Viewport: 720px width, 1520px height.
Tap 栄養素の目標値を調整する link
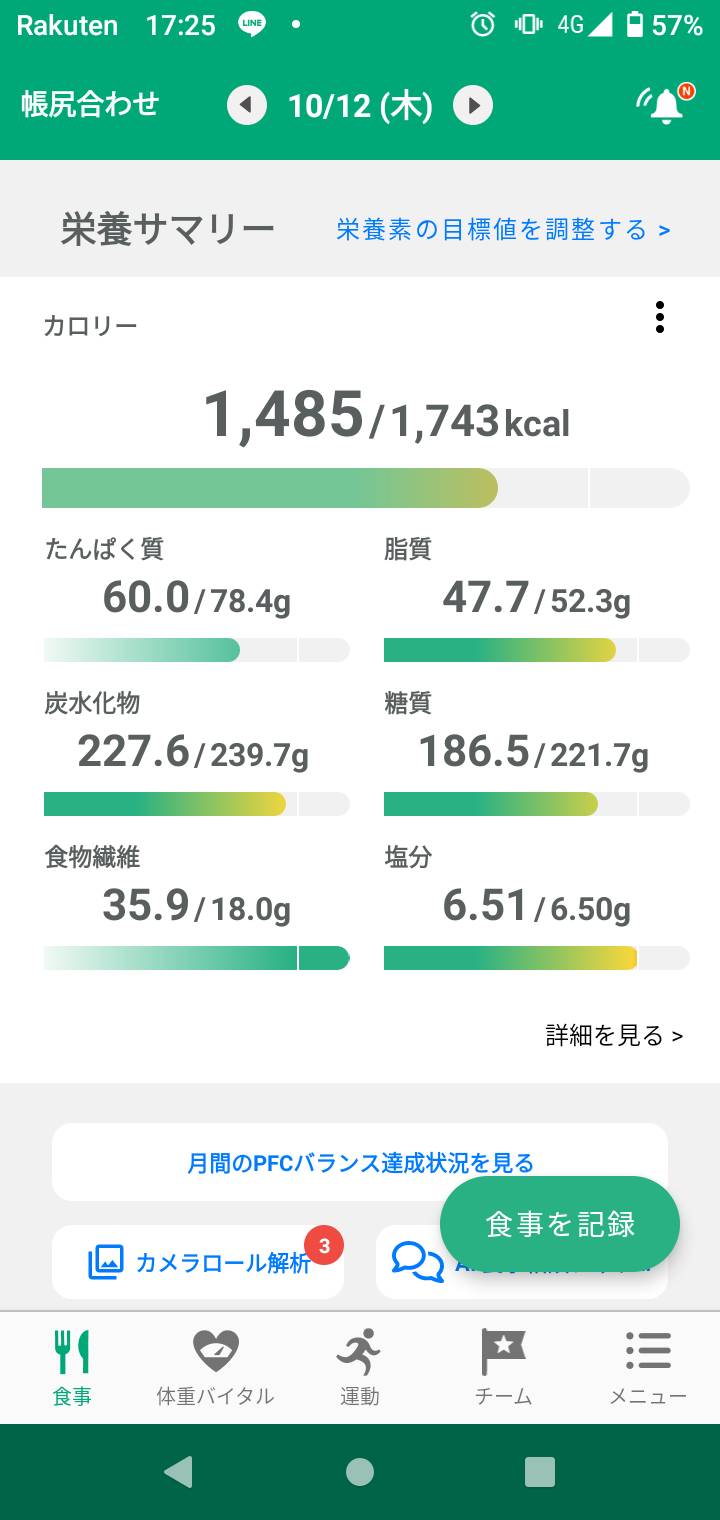point(503,230)
